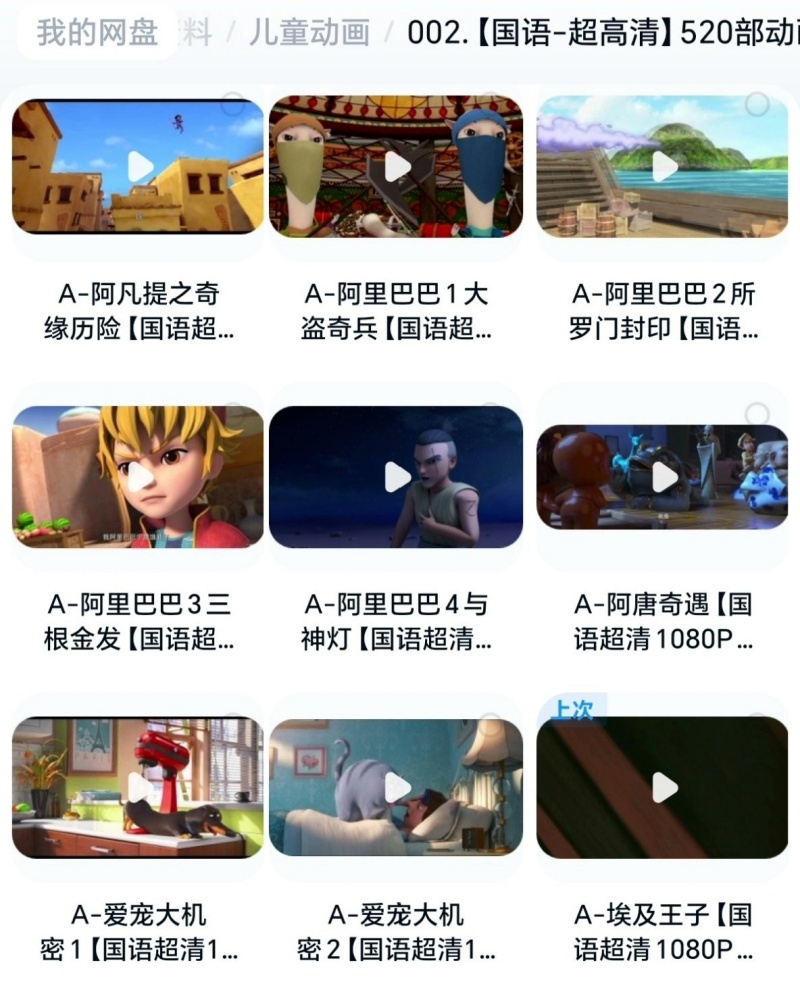
Task: Select checkbox on A-阿唐奇遇 video
Action: tap(758, 414)
